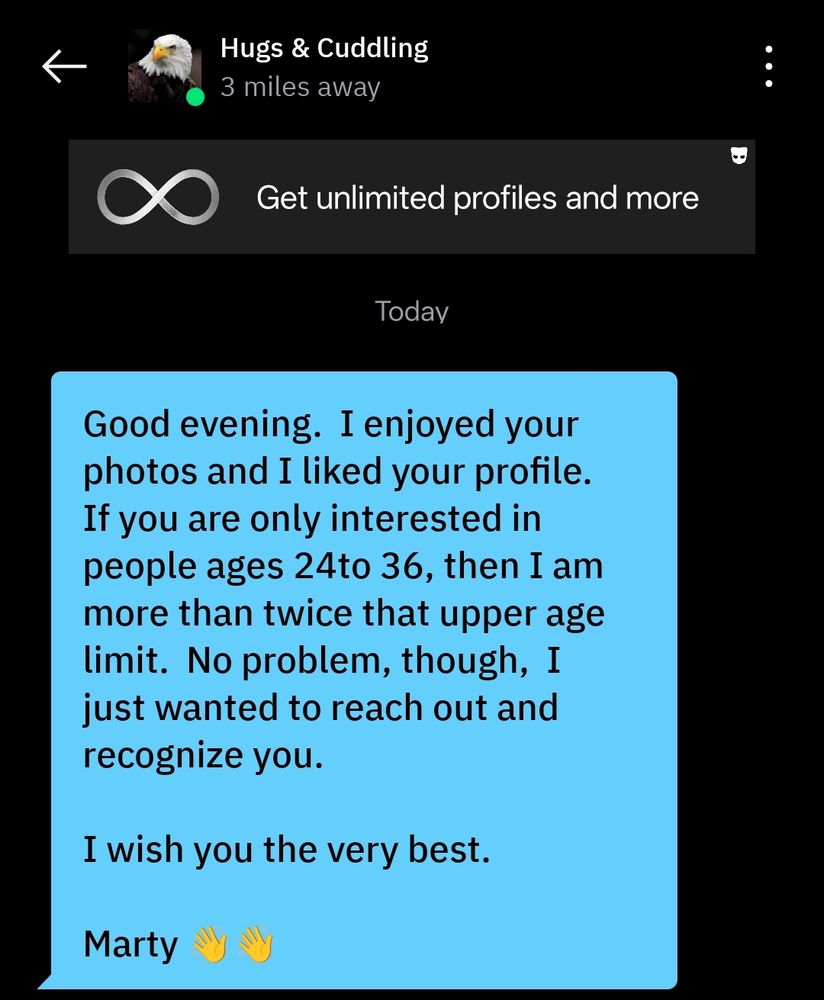Expand chat options via the vertical ellipsis

[768, 66]
